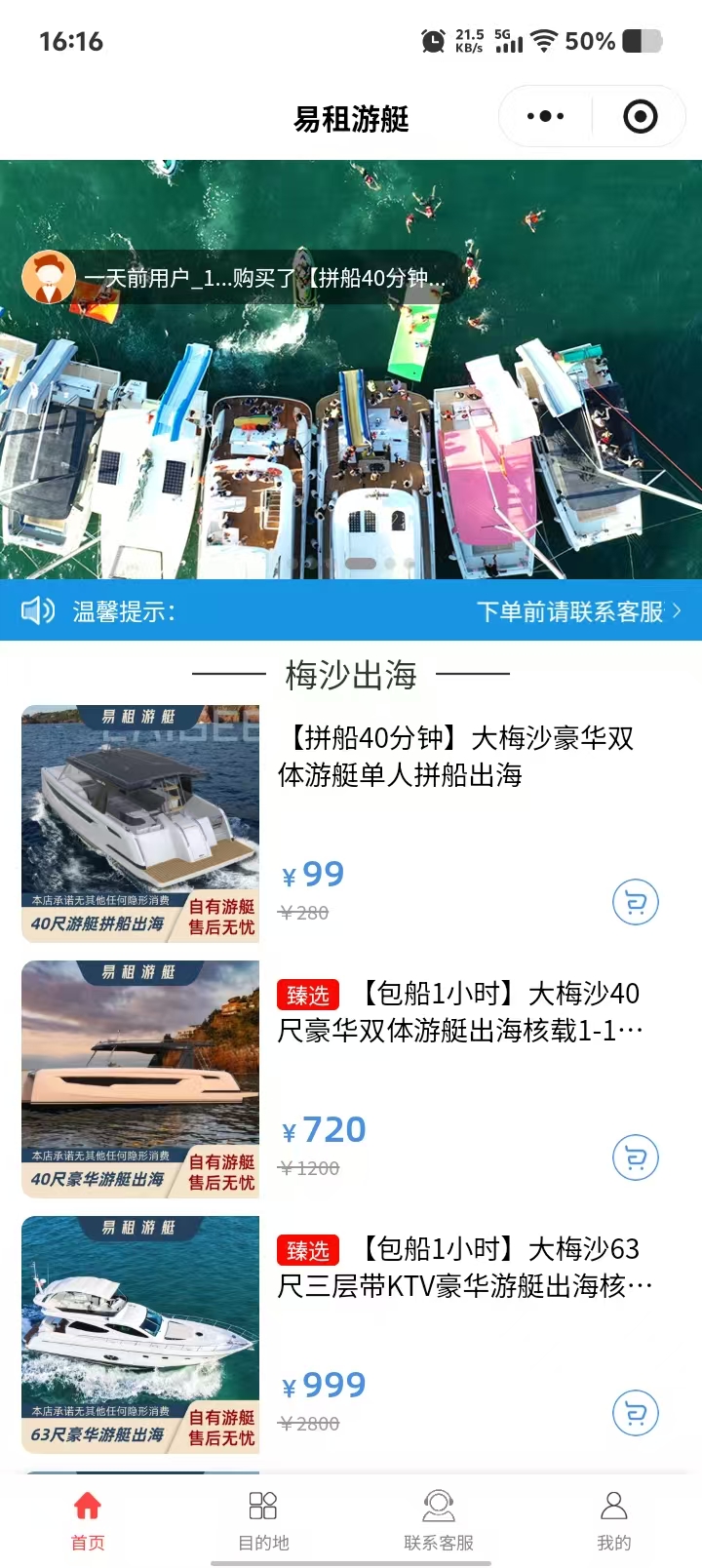Switch to the 目的地 tab

(263, 1519)
